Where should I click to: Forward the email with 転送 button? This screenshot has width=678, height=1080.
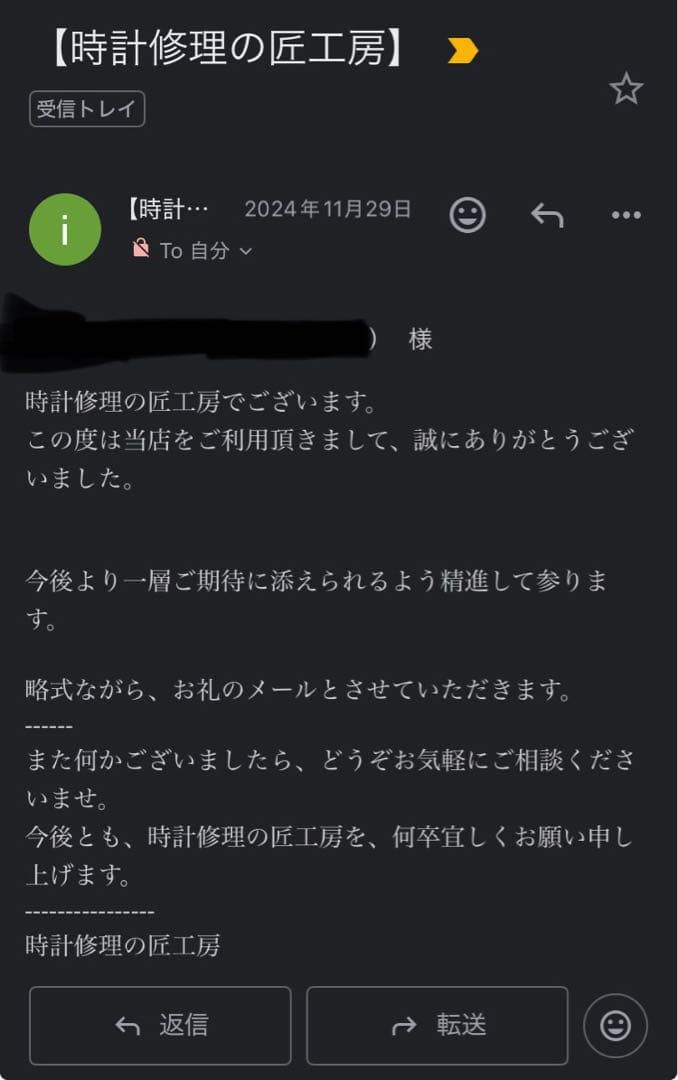[437, 1025]
